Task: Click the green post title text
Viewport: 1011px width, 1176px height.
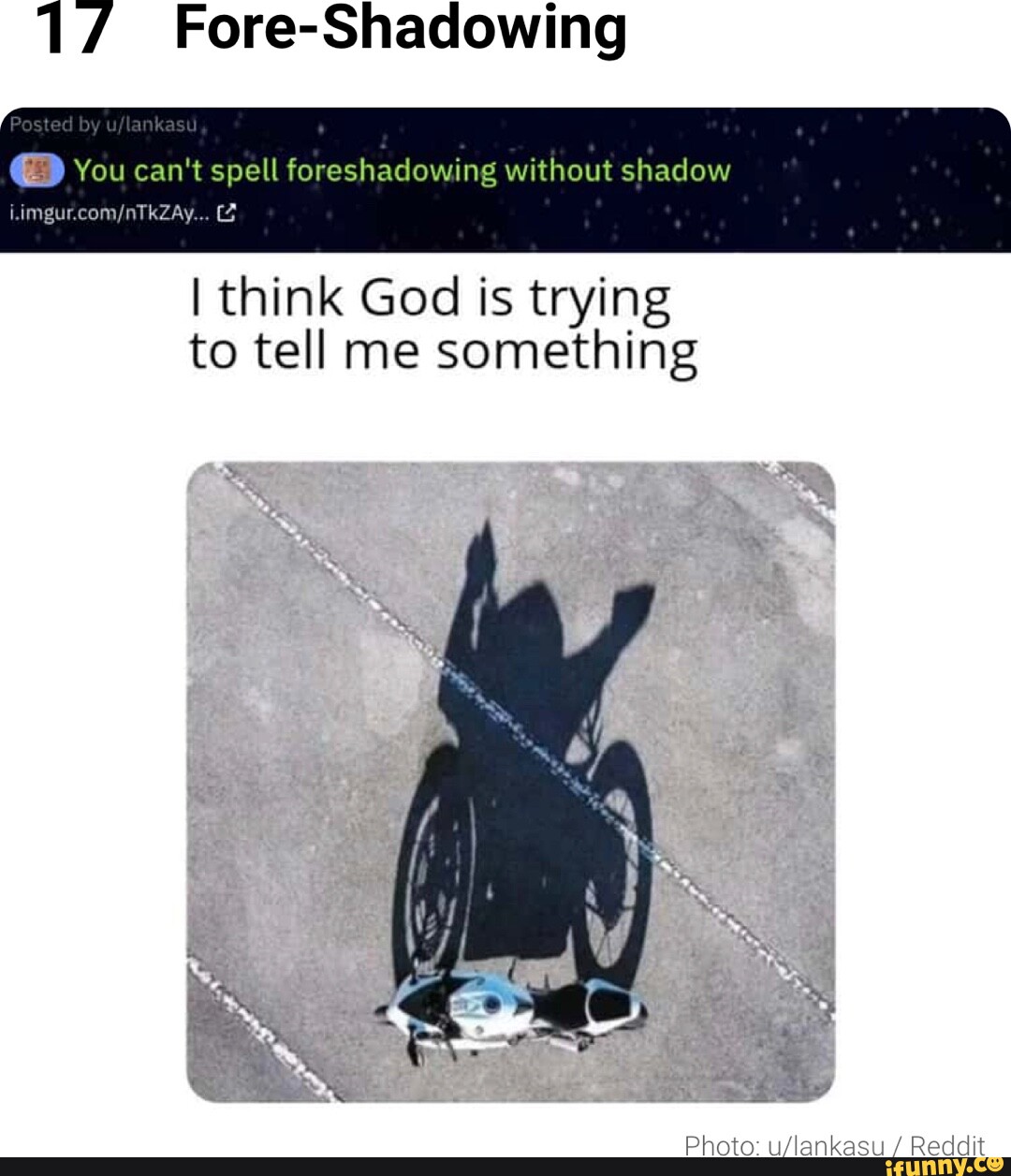Action: coord(401,169)
